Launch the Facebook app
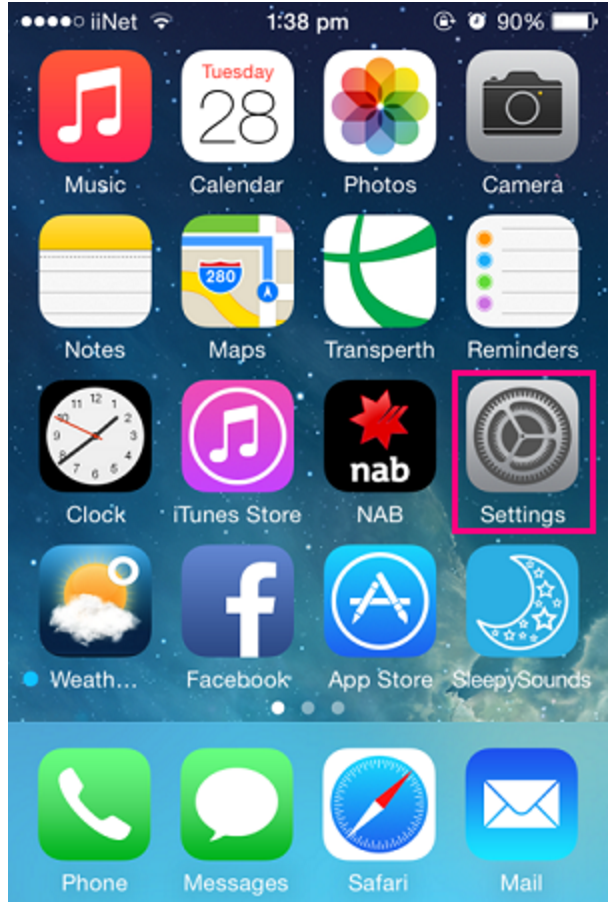 coord(237,602)
